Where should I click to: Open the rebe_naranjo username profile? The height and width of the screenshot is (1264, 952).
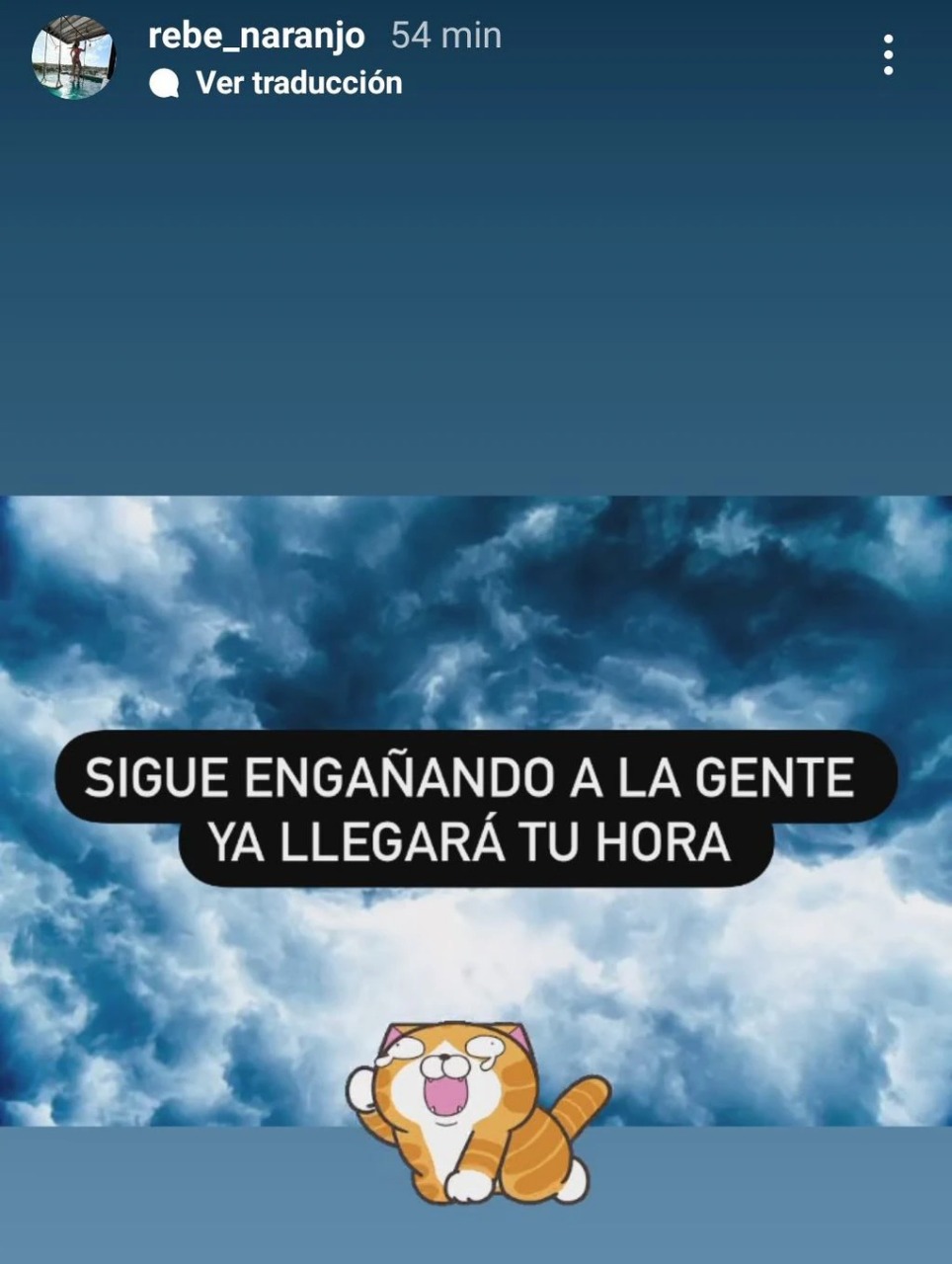pos(256,36)
